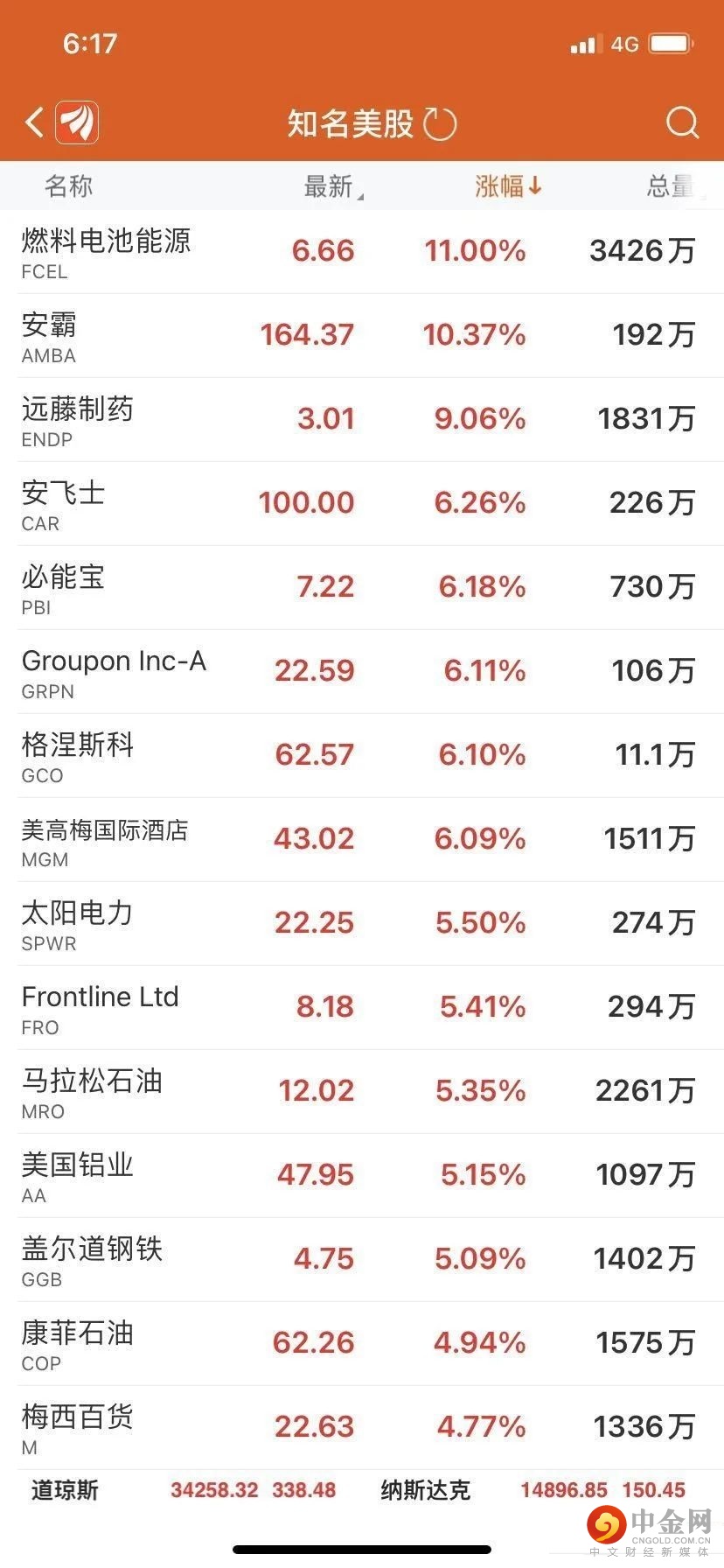
Task: Refresh the 知名美股 list
Action: point(440,124)
